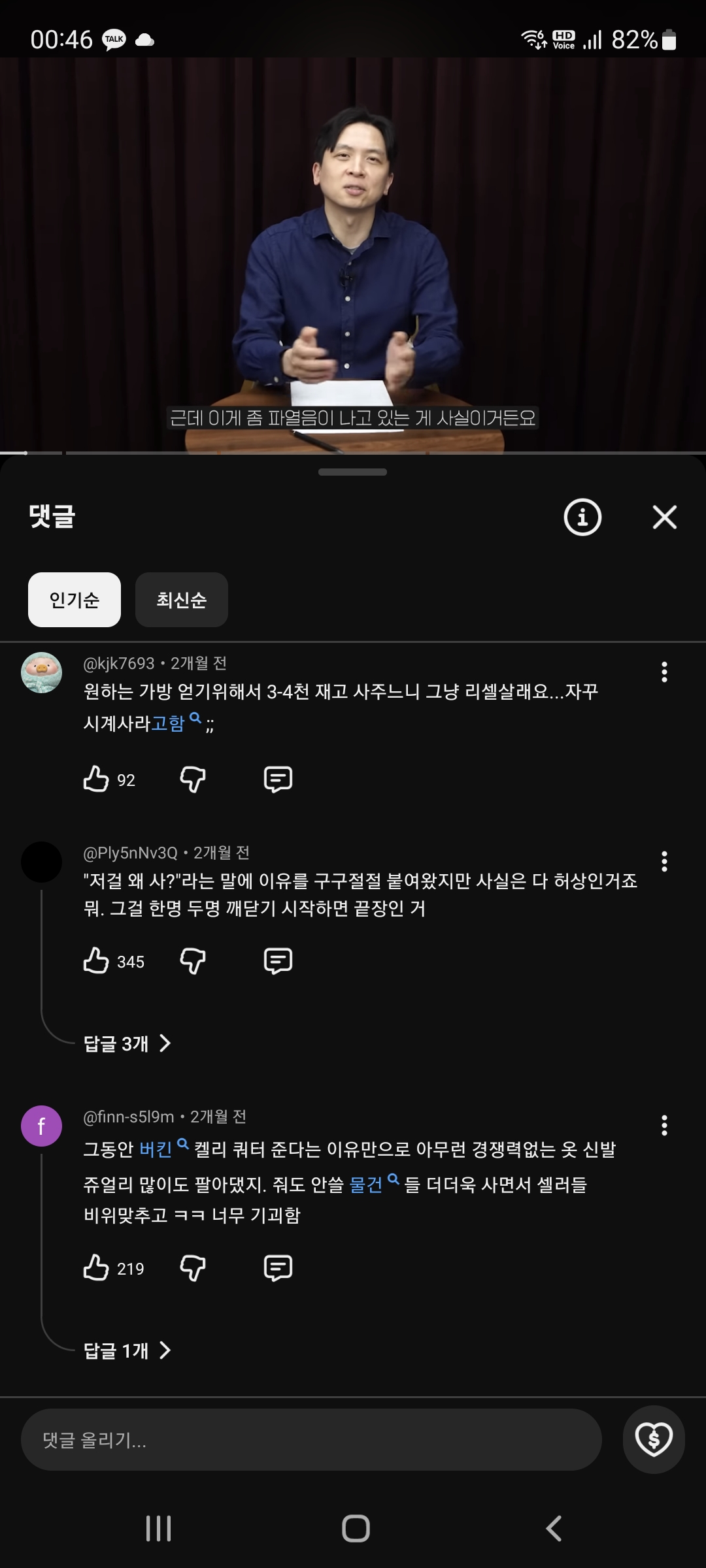Open the comments info icon
Screen dimensions: 706x1568
(x=582, y=517)
